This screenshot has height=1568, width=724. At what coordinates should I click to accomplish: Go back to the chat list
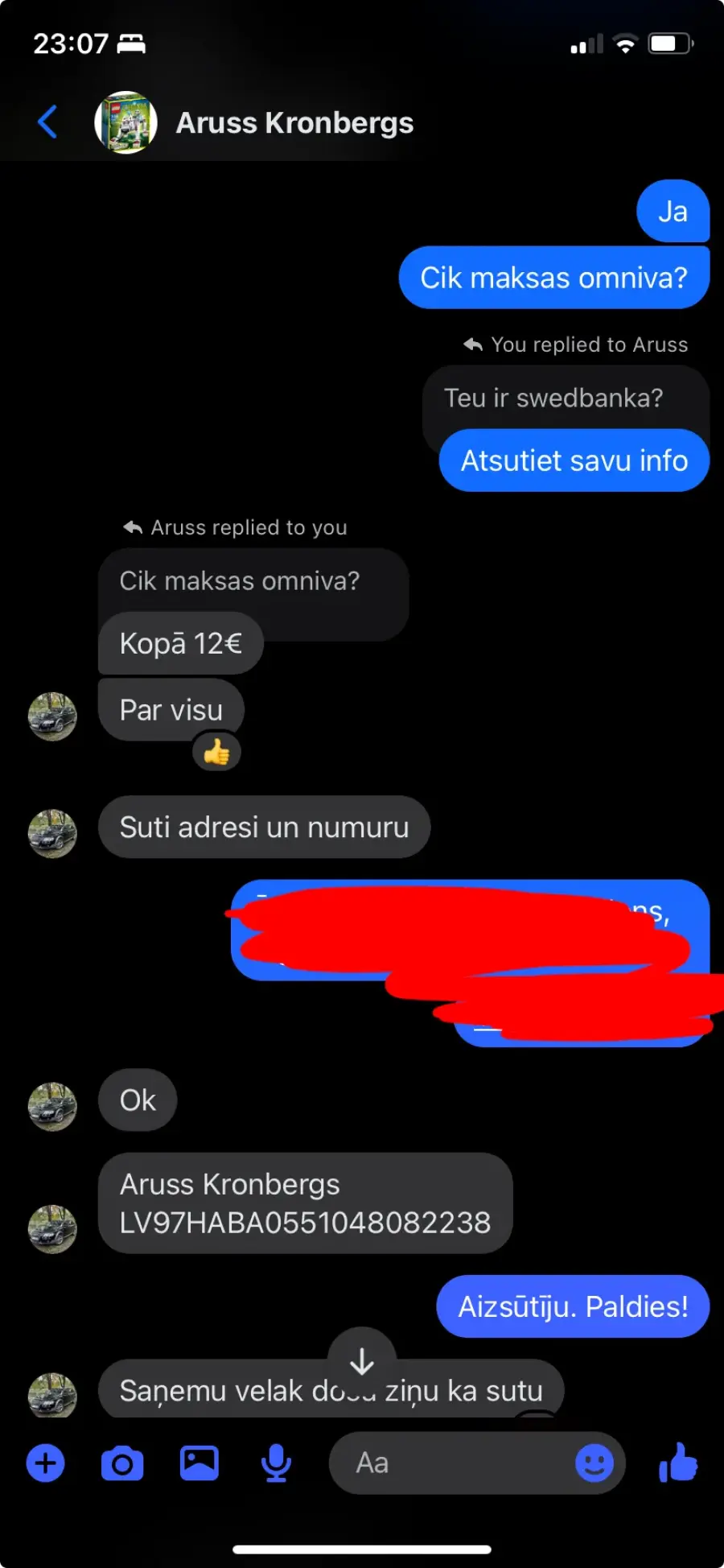tap(47, 122)
